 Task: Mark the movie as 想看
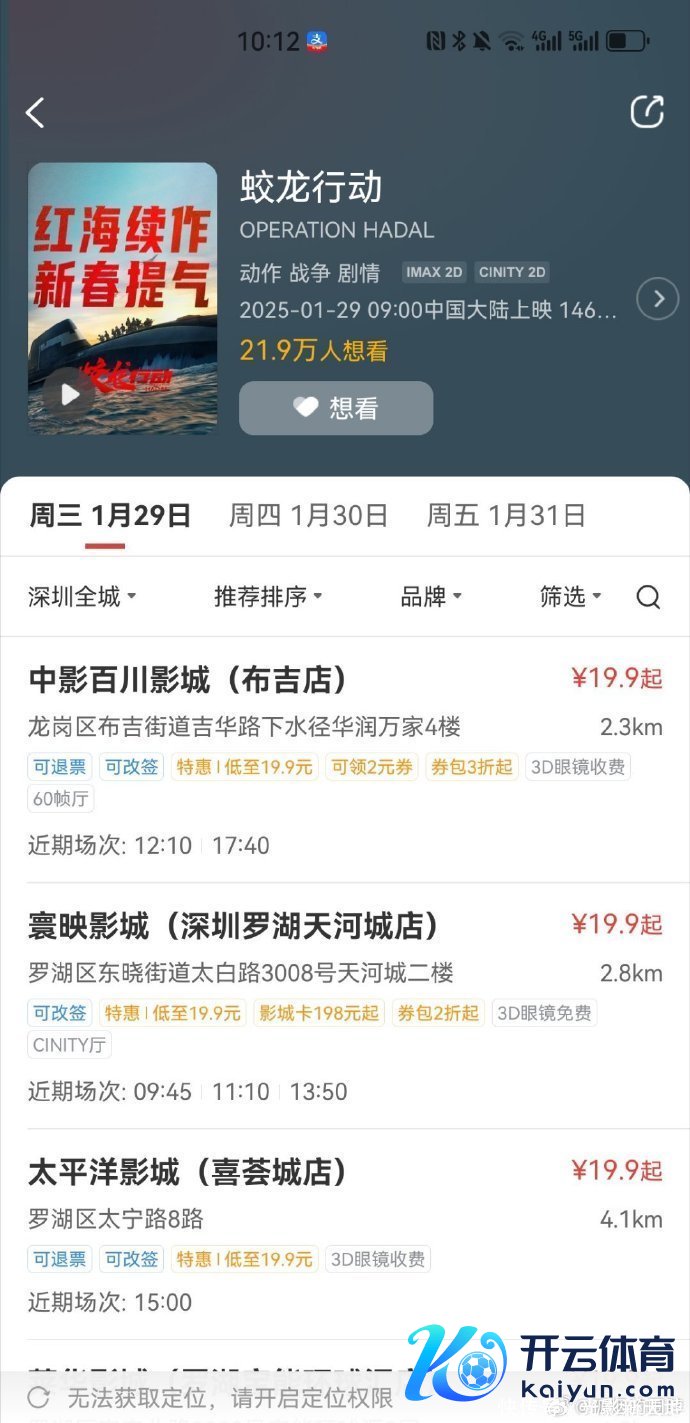pyautogui.click(x=336, y=408)
